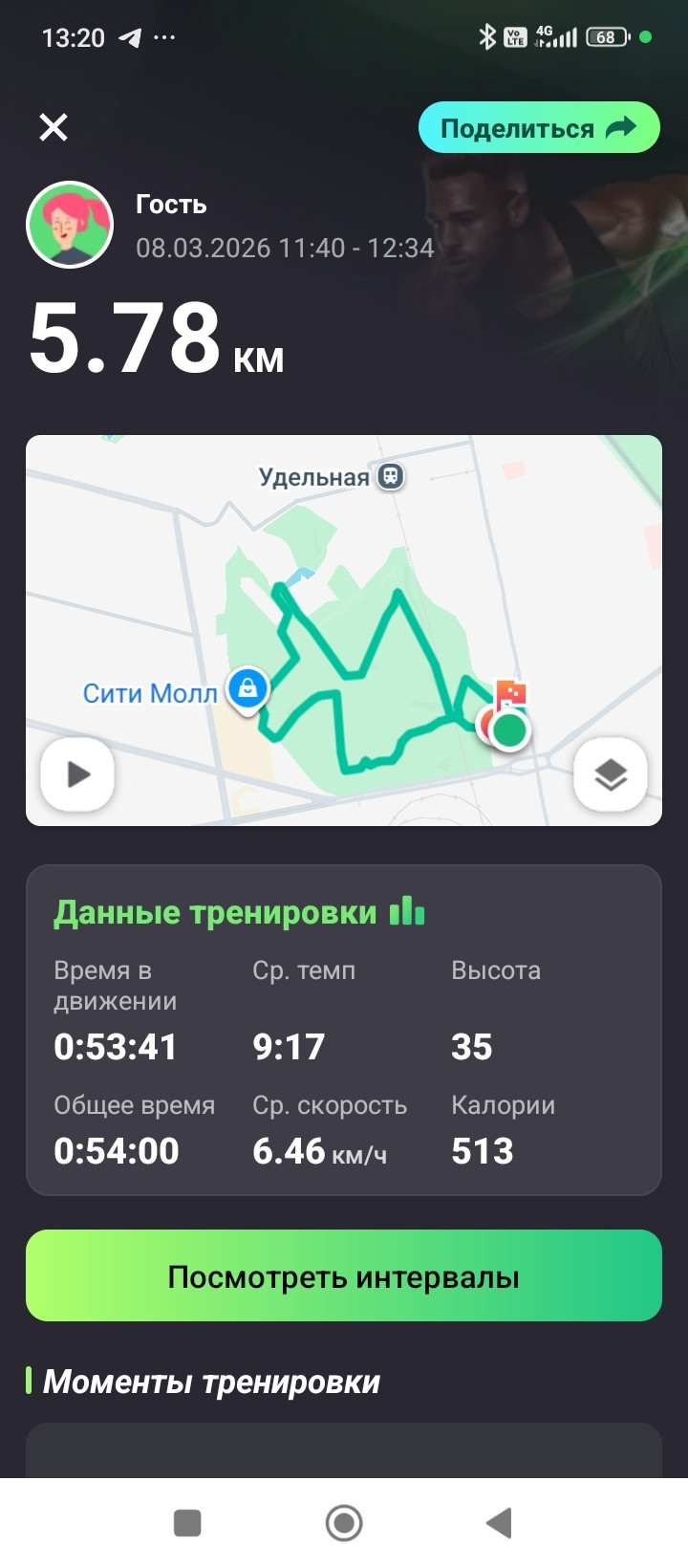Play the route animation on map
688x1568 pixels.
coord(77,774)
